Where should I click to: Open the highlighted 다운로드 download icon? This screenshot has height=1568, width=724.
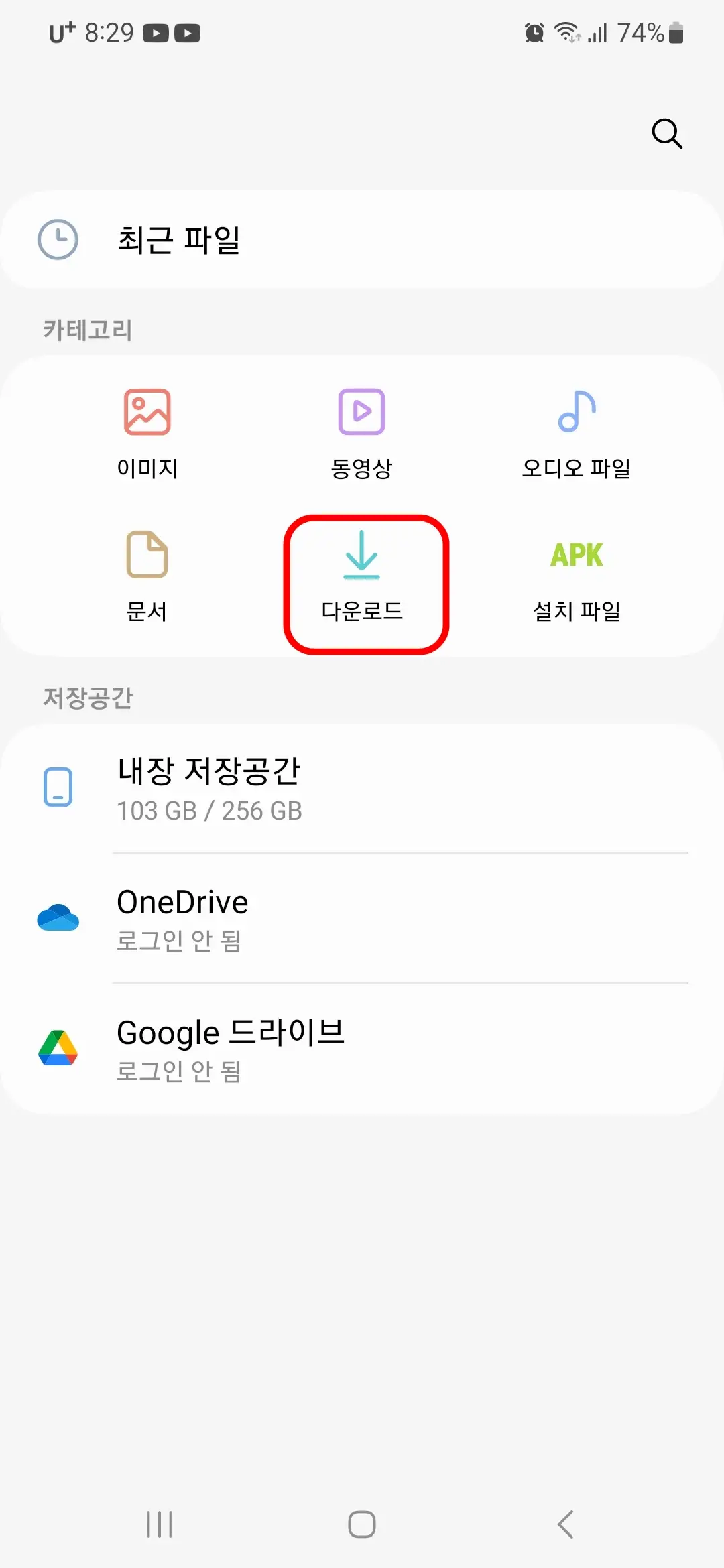tap(362, 555)
